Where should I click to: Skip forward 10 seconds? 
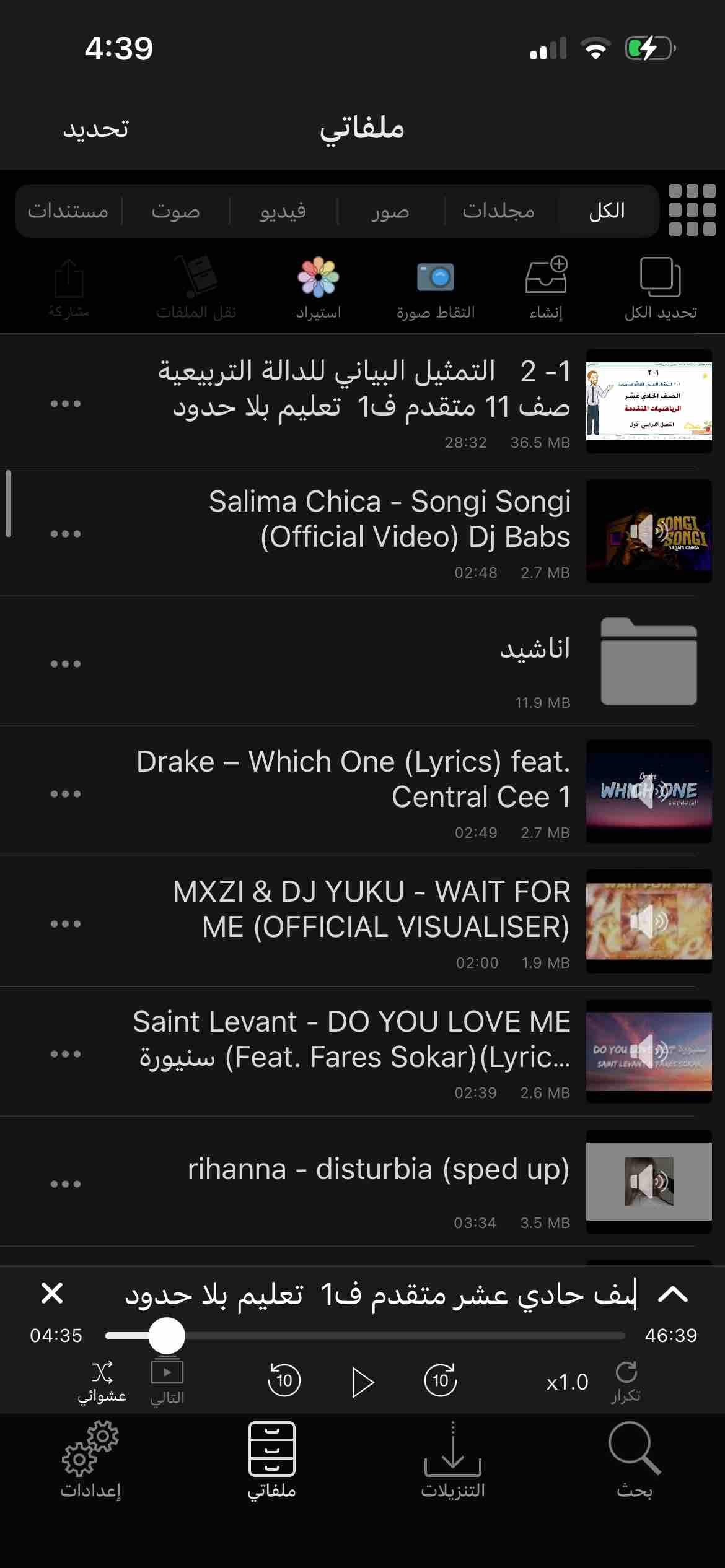[441, 1380]
